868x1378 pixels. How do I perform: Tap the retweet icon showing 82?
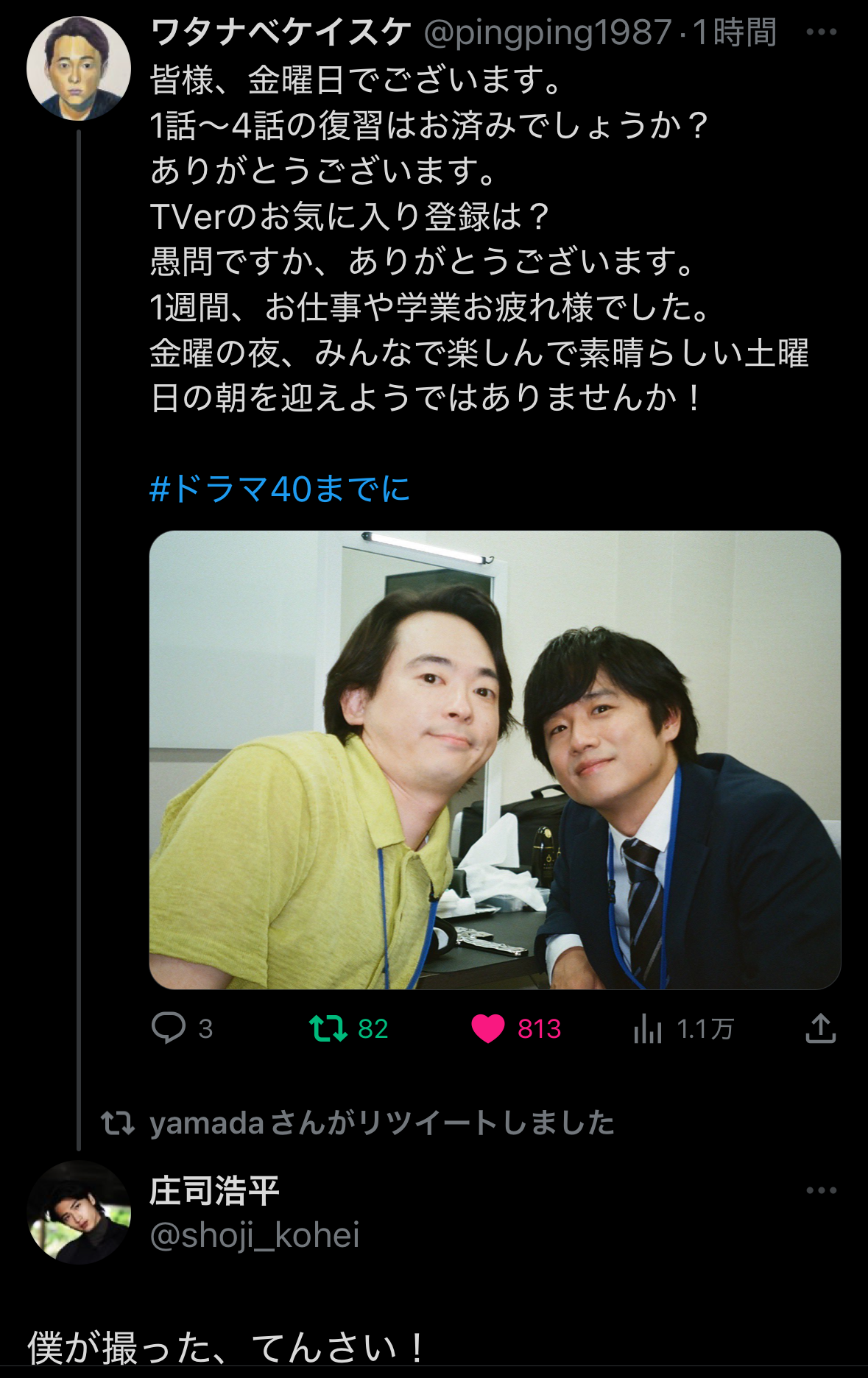click(x=328, y=1028)
